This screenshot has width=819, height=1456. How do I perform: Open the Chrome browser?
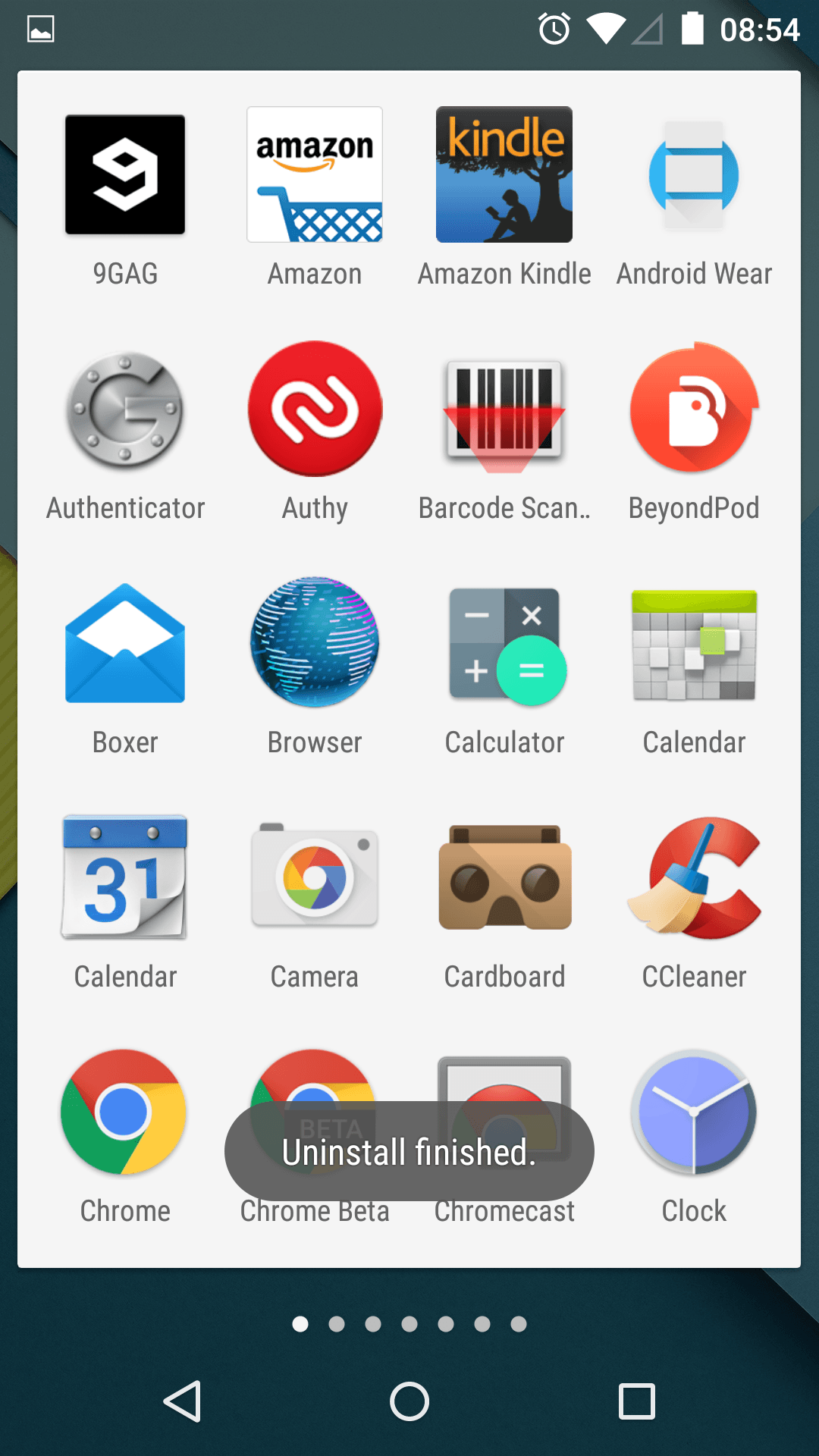(x=125, y=1112)
